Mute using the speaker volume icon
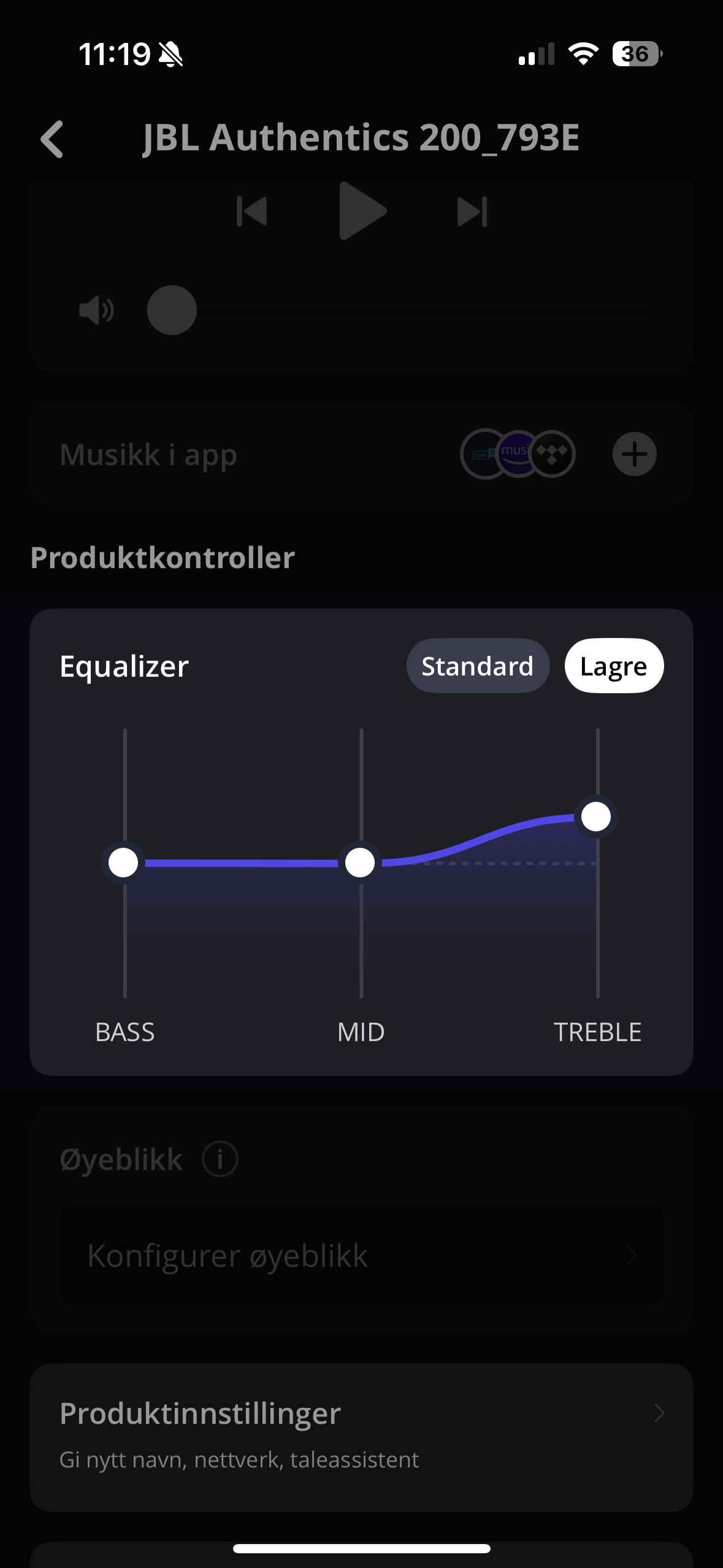 (x=96, y=310)
